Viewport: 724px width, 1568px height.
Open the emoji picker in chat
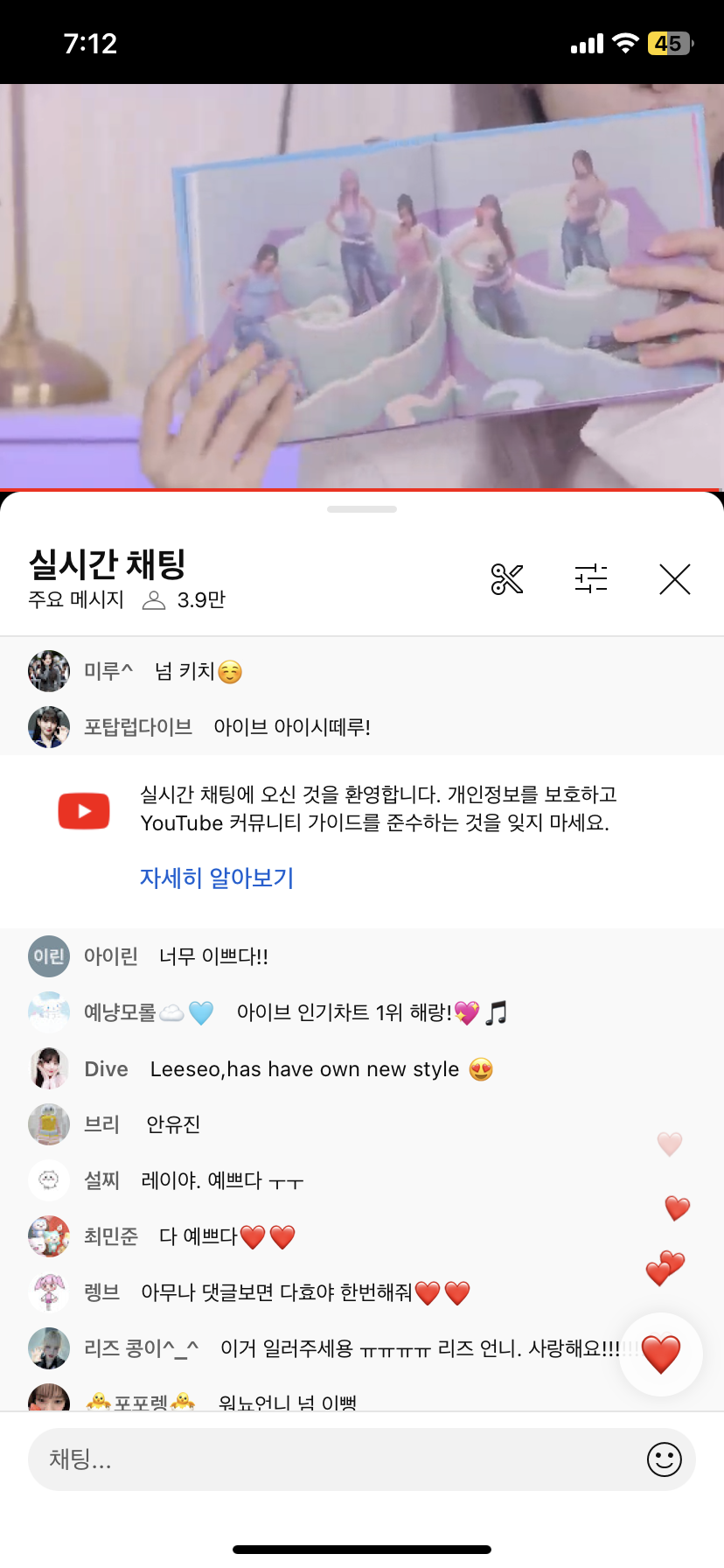(x=664, y=1459)
